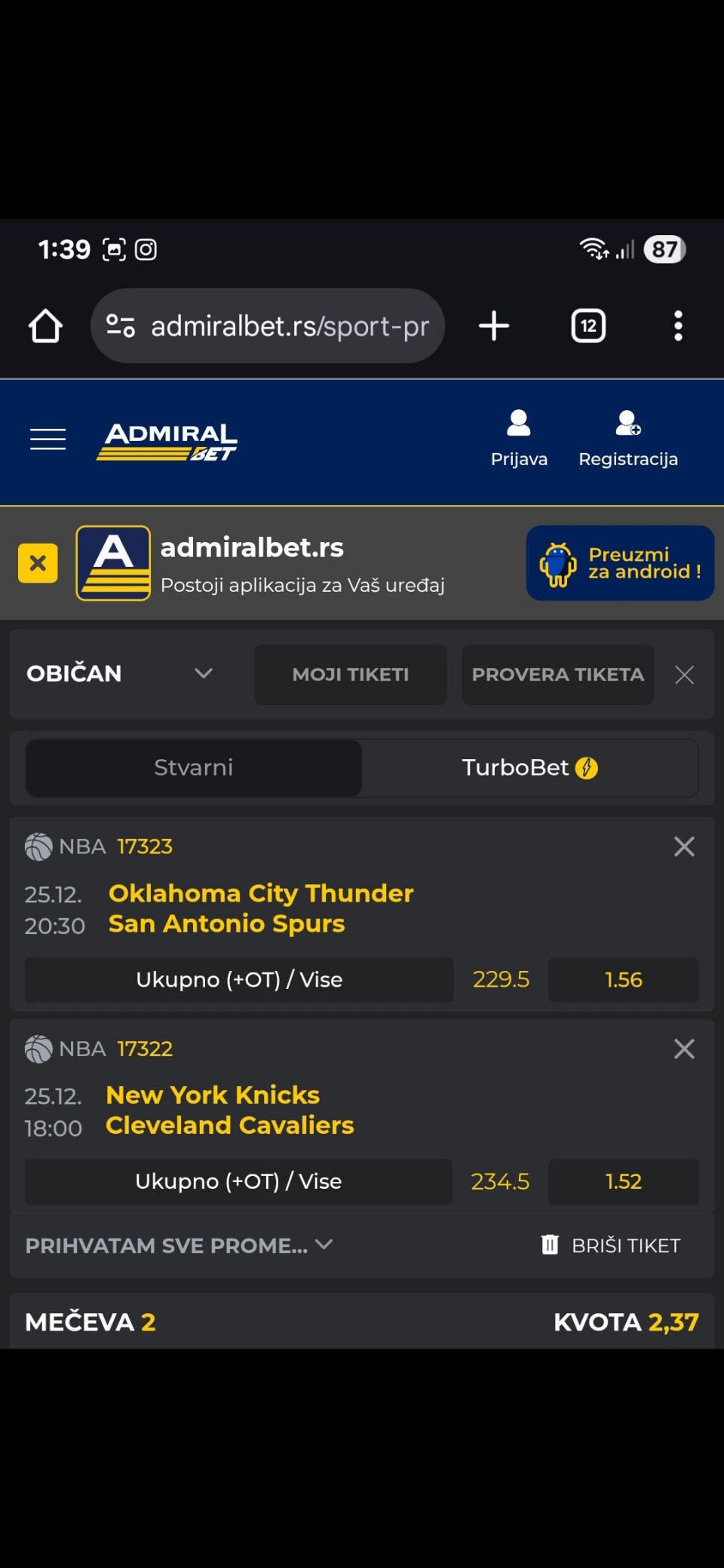Image resolution: width=724 pixels, height=1568 pixels.
Task: Open MOJI TIKETI
Action: point(351,675)
